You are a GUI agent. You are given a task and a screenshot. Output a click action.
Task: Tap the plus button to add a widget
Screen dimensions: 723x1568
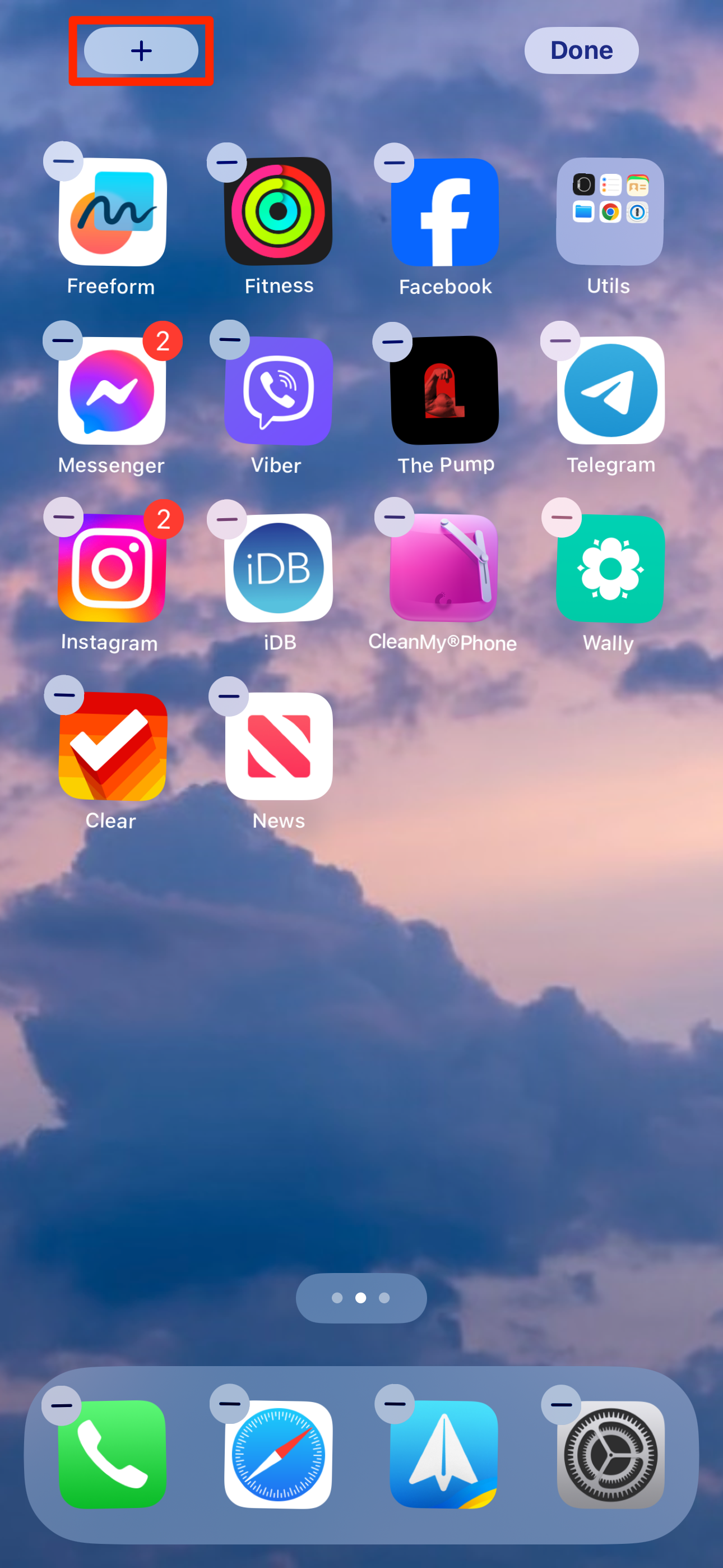(141, 50)
